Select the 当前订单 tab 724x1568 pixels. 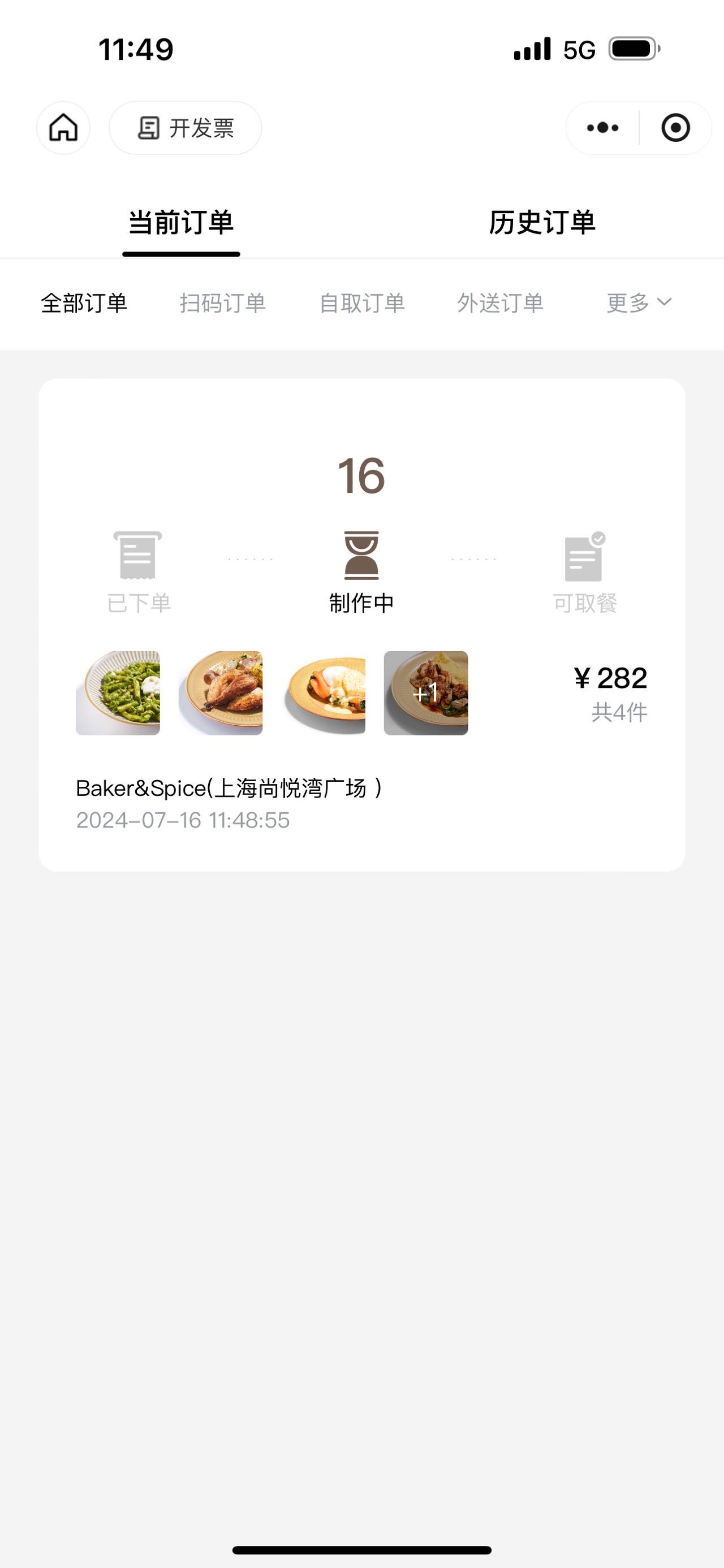(181, 222)
